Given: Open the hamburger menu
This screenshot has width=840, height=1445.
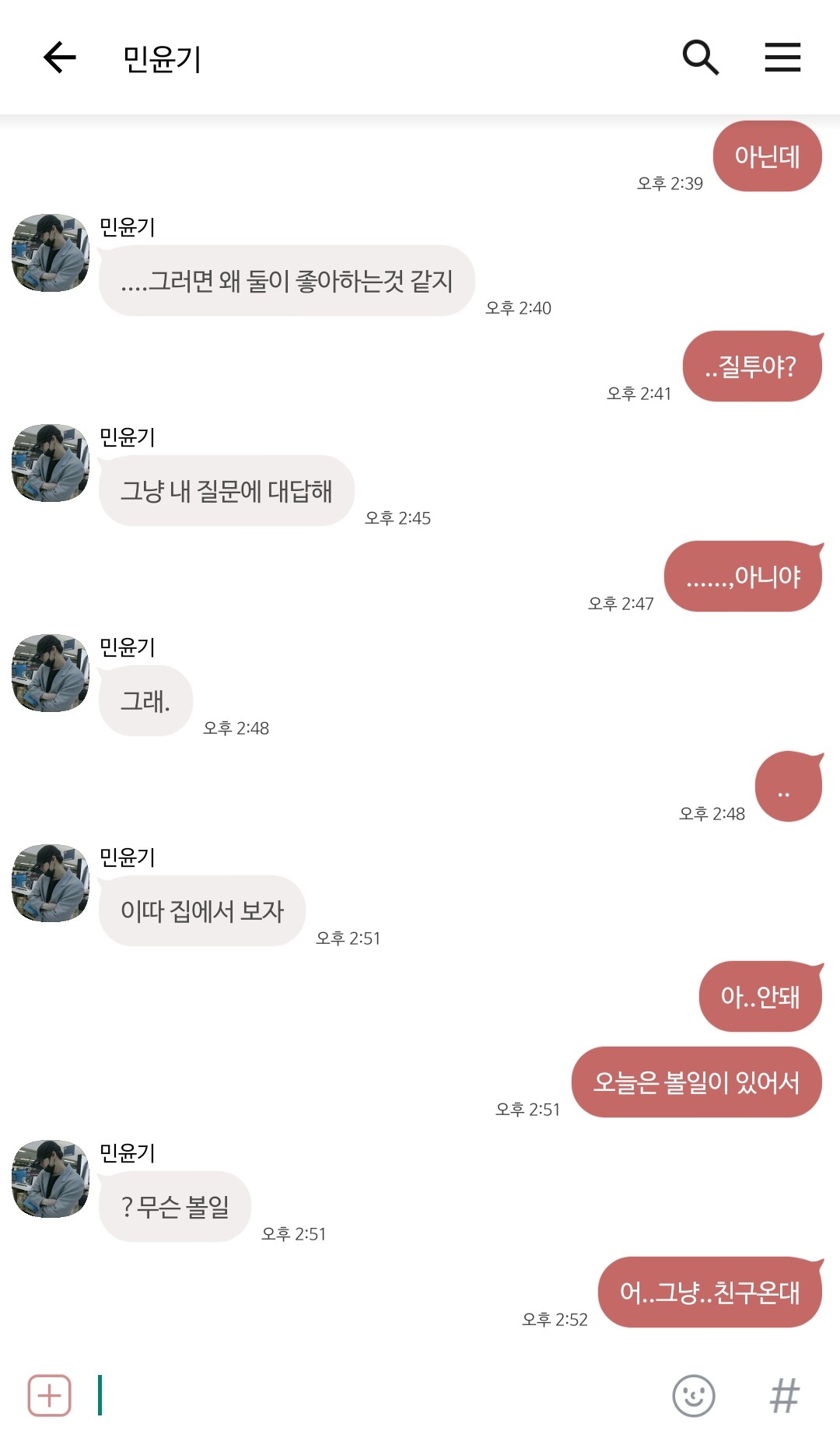Looking at the screenshot, I should click(x=782, y=58).
